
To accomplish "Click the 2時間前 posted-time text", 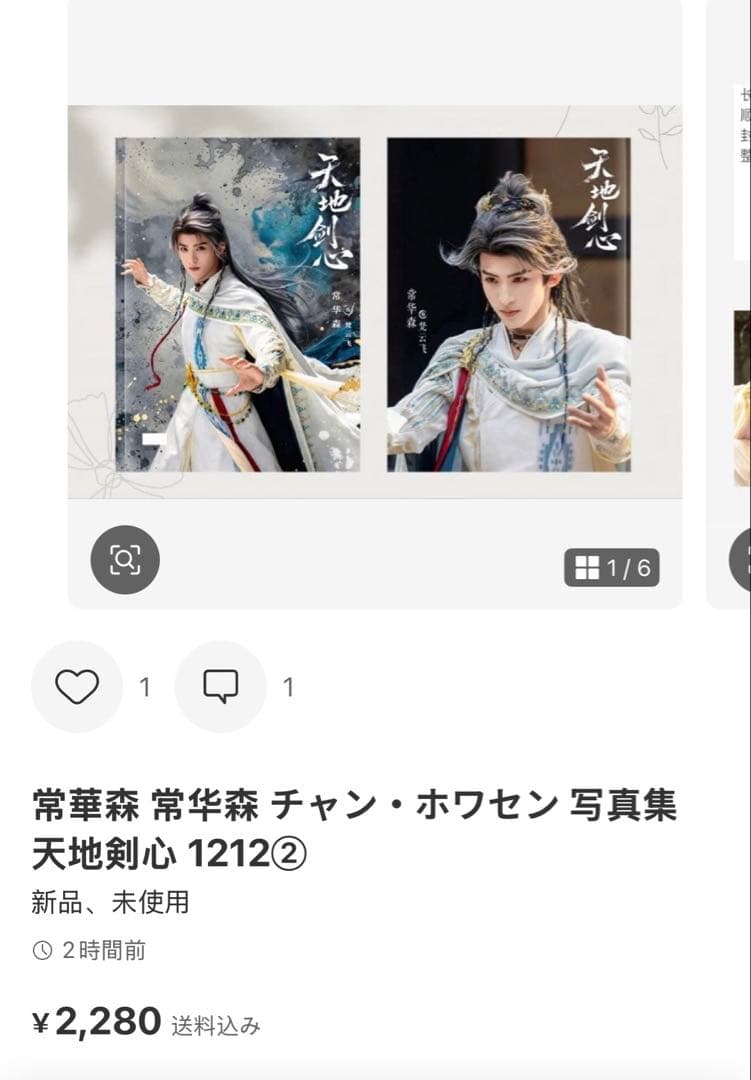I will point(105,951).
